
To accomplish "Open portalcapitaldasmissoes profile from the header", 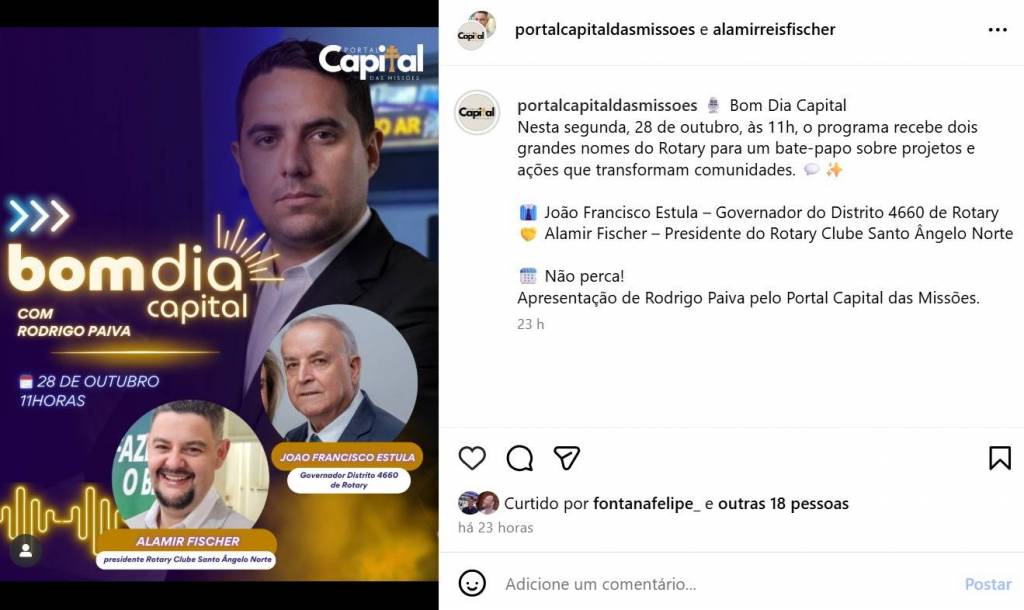I will (604, 30).
